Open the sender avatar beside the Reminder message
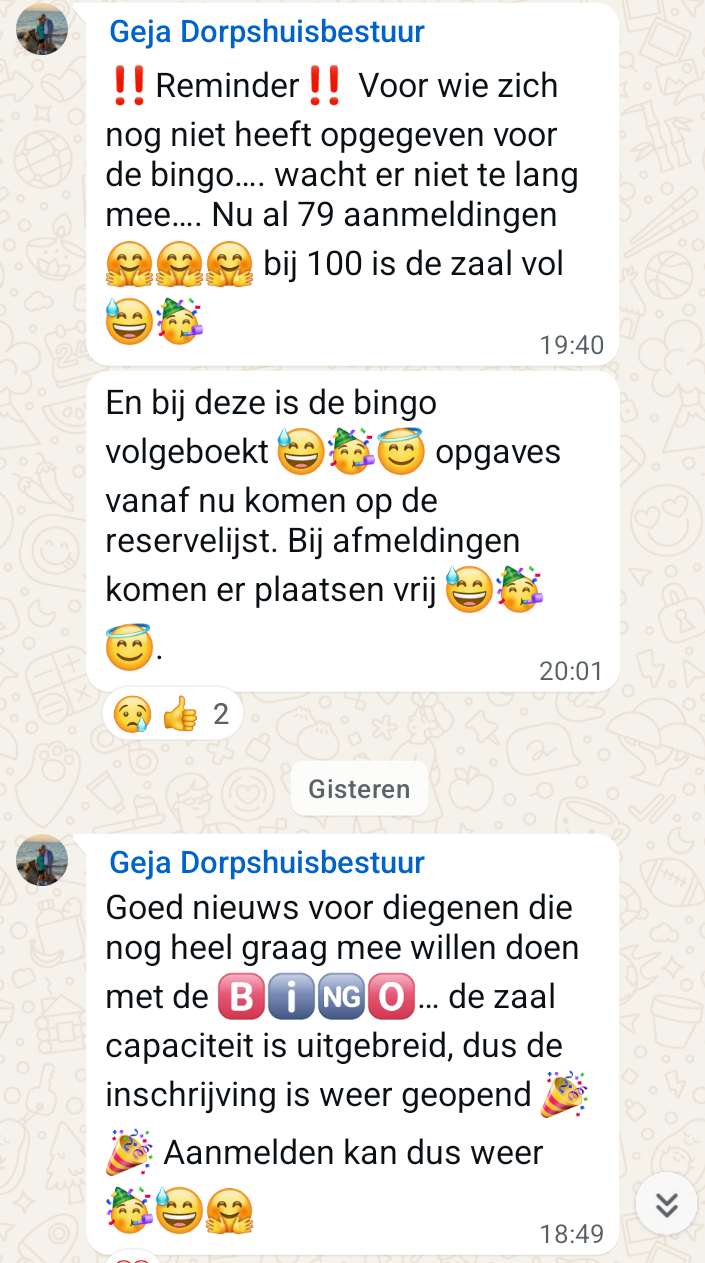 click(x=42, y=29)
